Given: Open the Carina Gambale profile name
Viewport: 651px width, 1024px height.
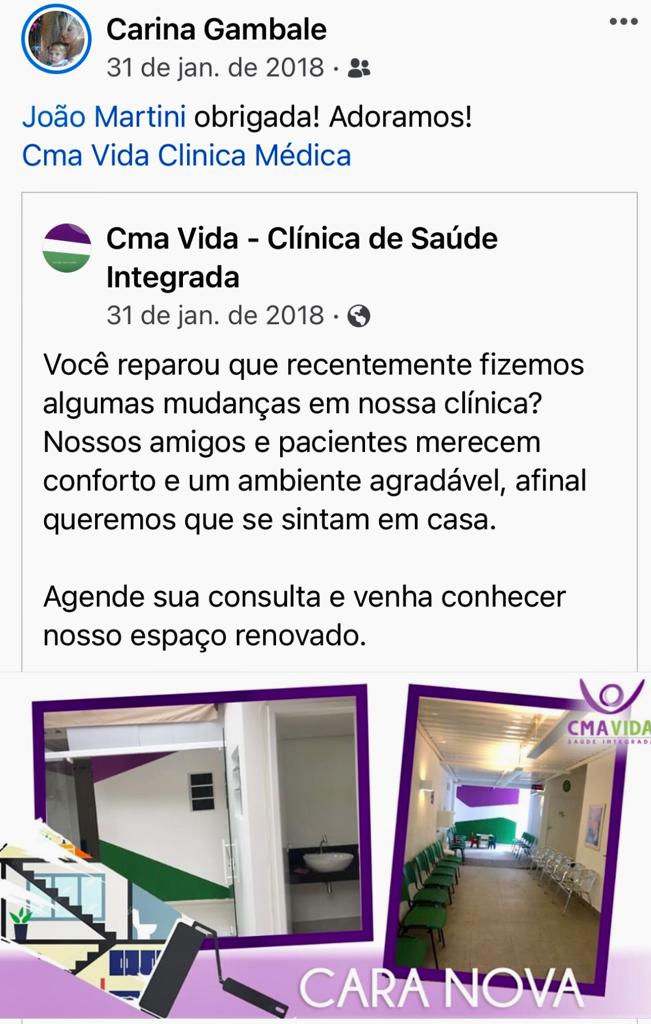Looking at the screenshot, I should click(216, 29).
